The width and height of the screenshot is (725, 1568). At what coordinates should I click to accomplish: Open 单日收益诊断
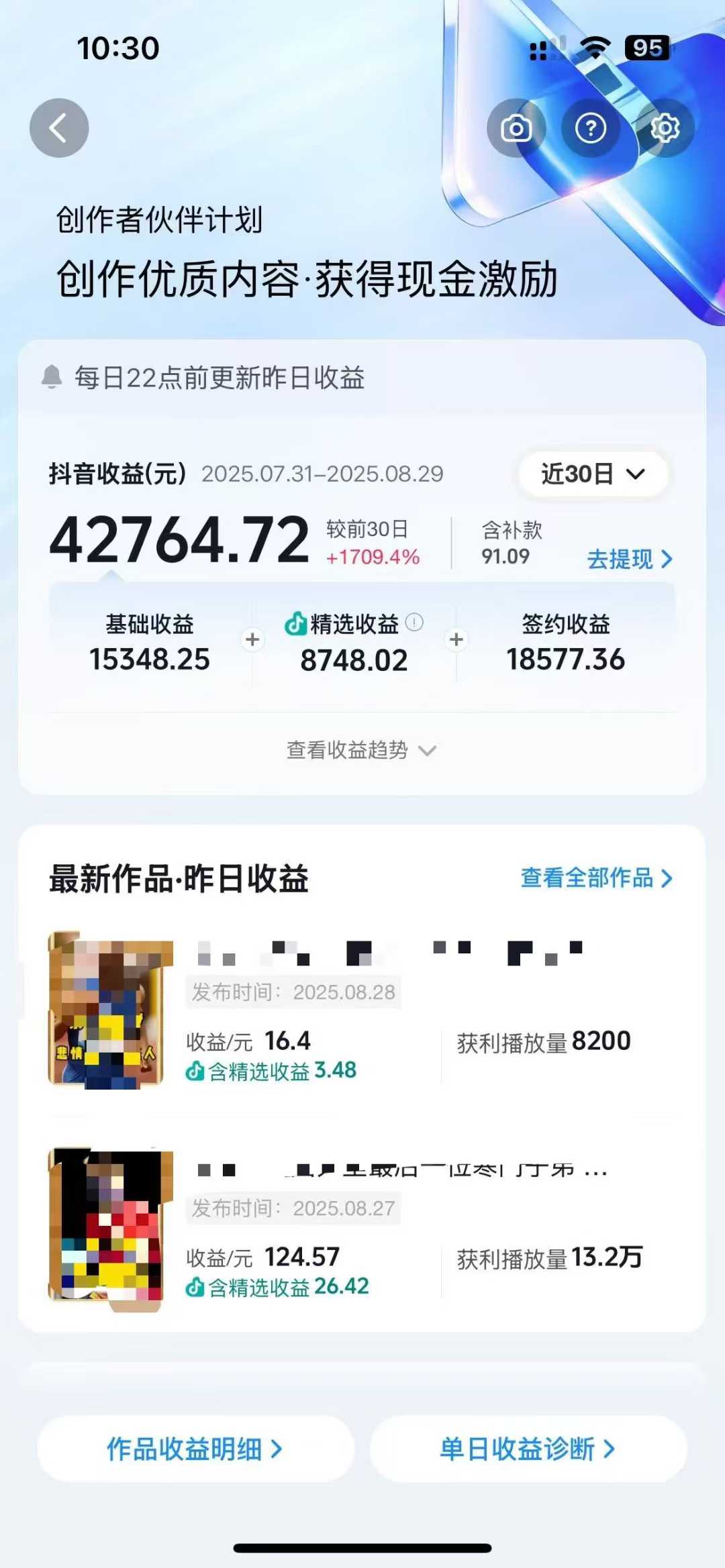528,1449
